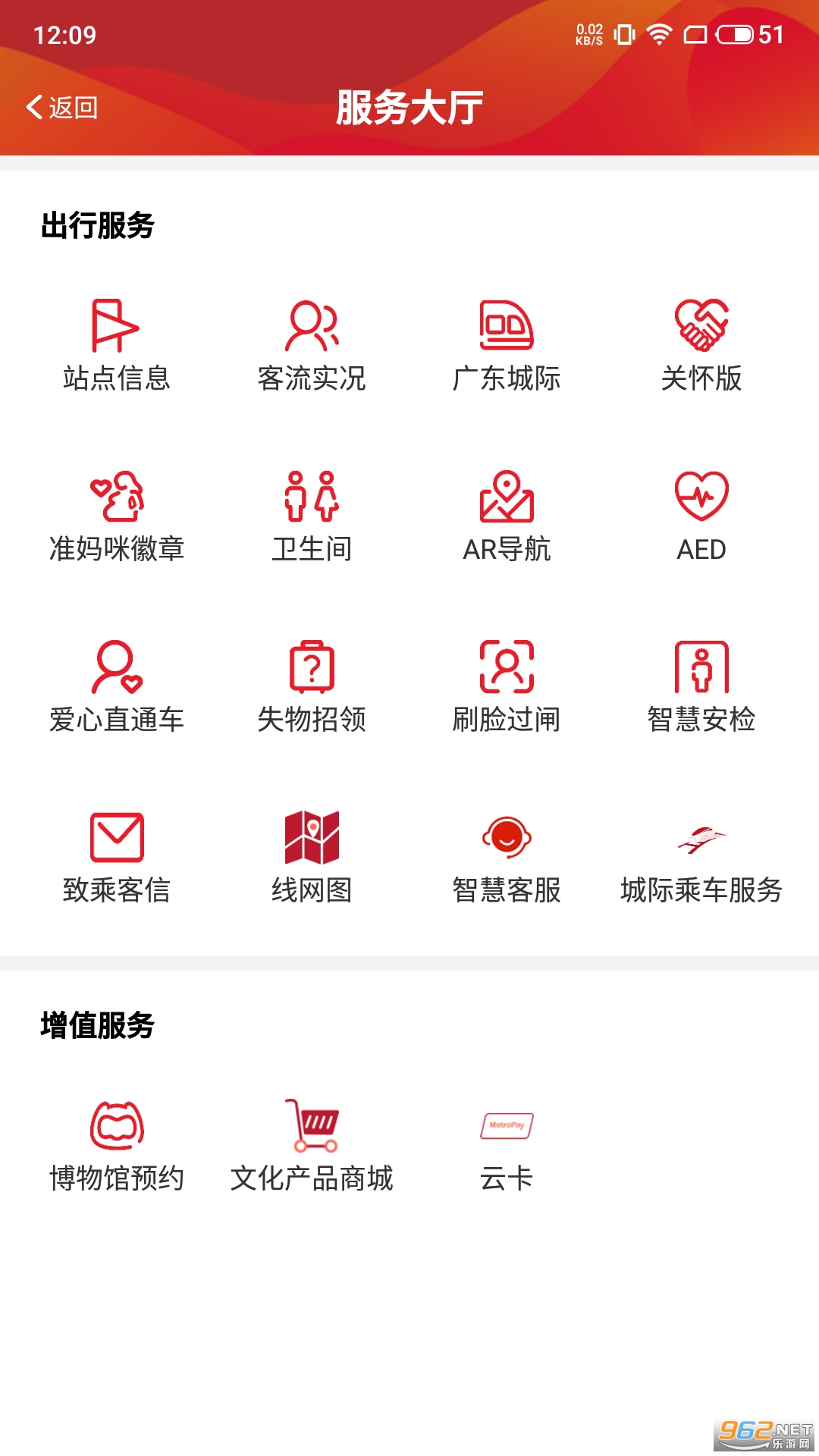This screenshot has height=1456, width=819.
Task: Check 客流实况 passenger flow status
Action: pyautogui.click(x=312, y=346)
